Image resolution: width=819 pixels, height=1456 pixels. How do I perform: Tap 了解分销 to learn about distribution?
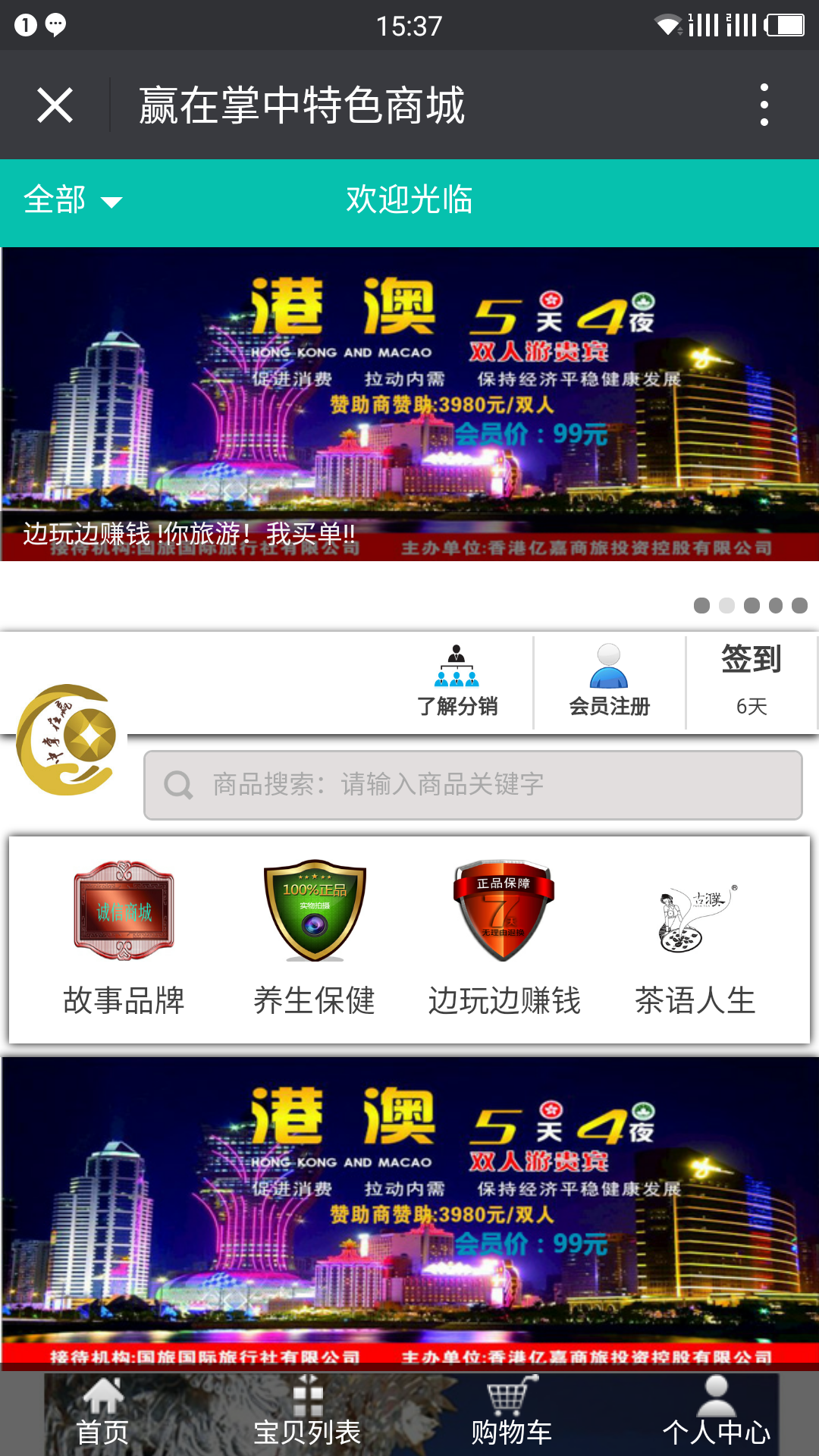(x=457, y=682)
